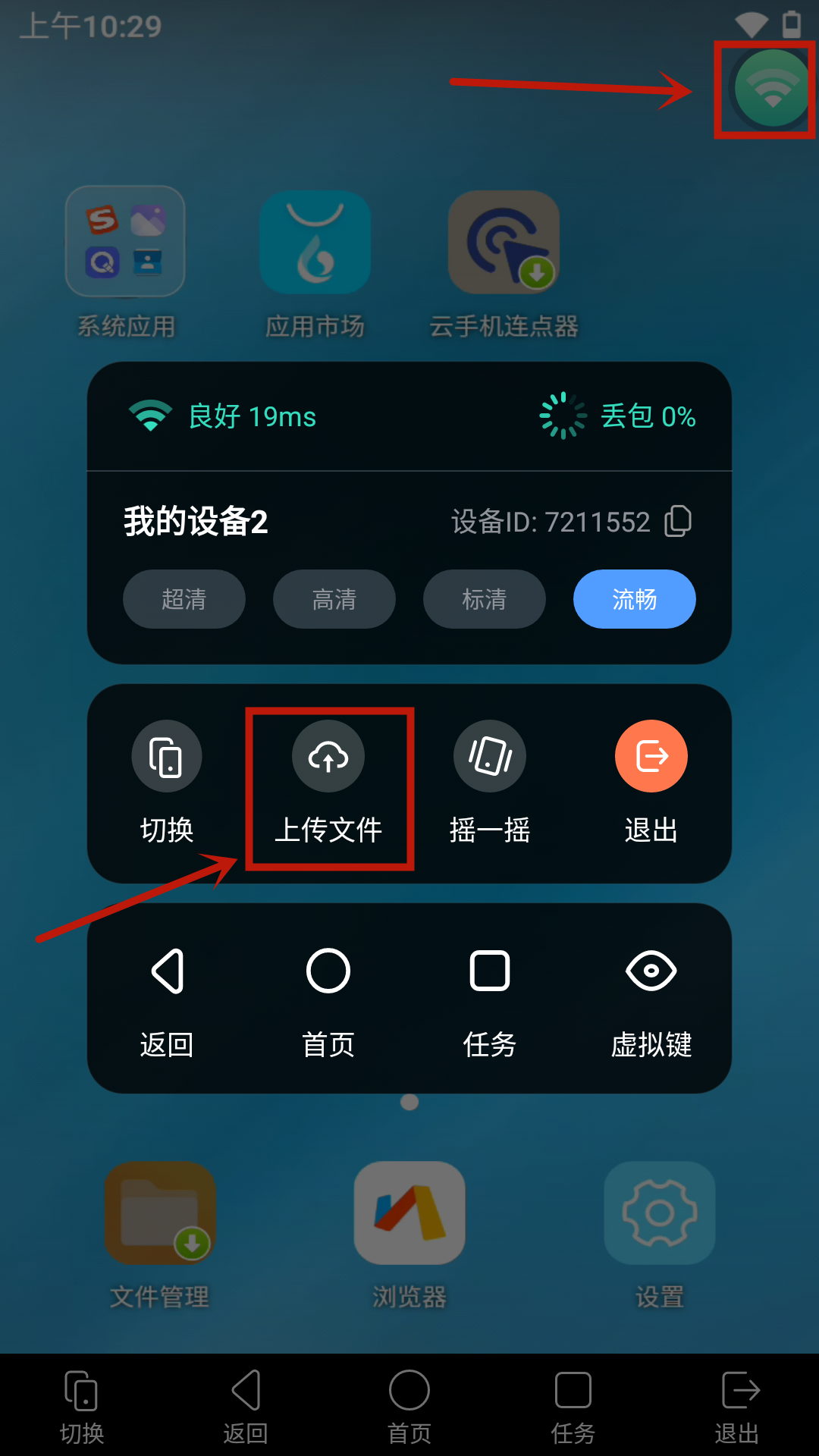819x1456 pixels.
Task: Open the 系统应用 folder
Action: point(126,243)
